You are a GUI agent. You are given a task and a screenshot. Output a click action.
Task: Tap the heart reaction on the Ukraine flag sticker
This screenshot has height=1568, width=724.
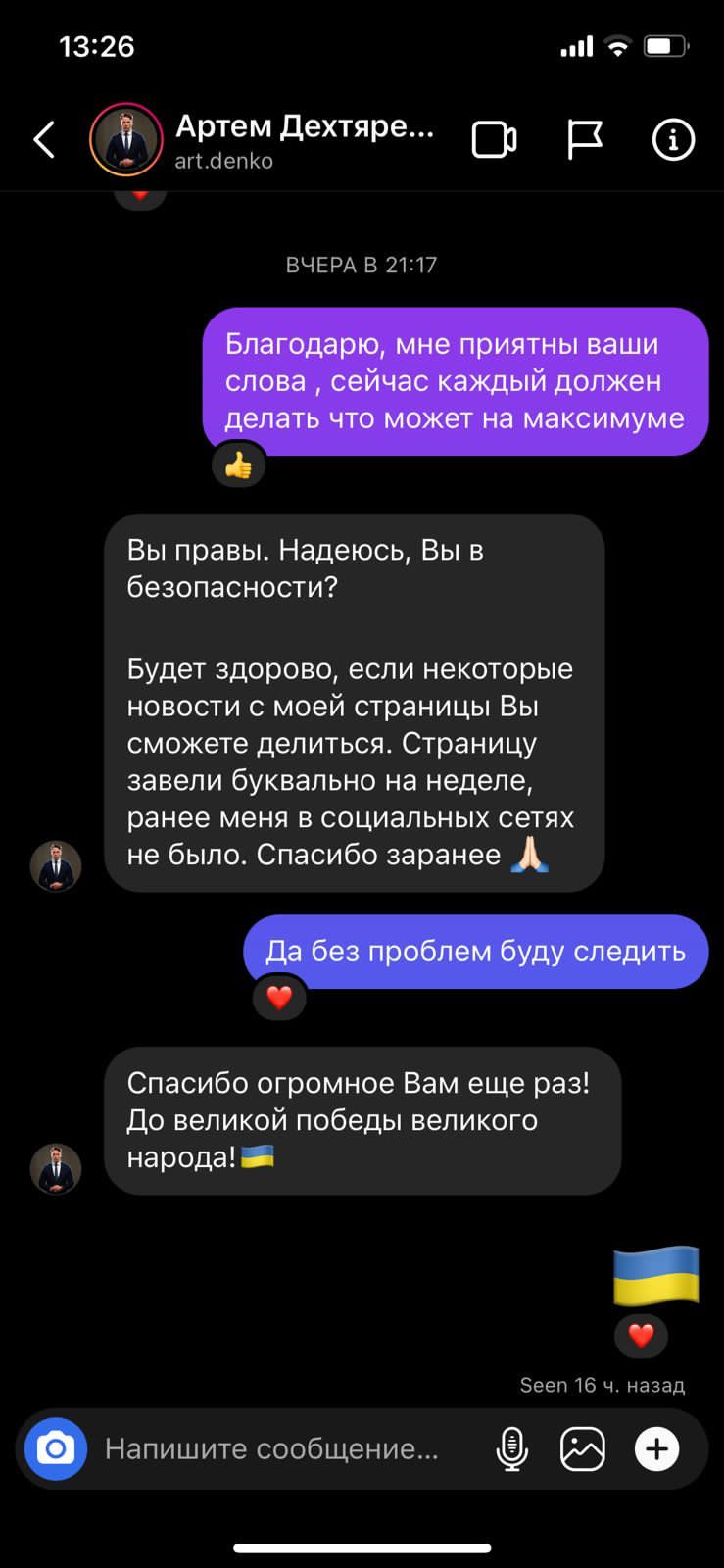642,1335
